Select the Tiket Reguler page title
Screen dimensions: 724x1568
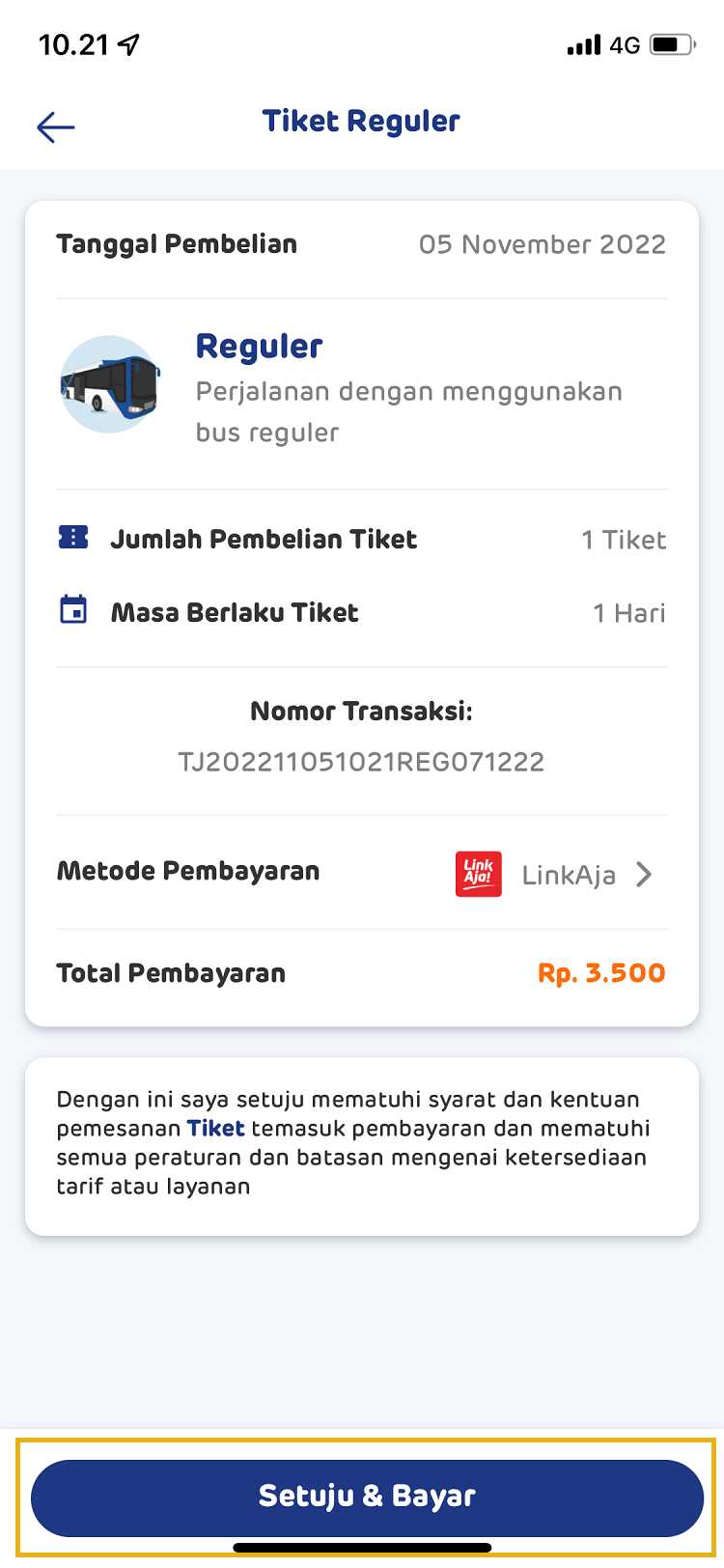tap(360, 121)
